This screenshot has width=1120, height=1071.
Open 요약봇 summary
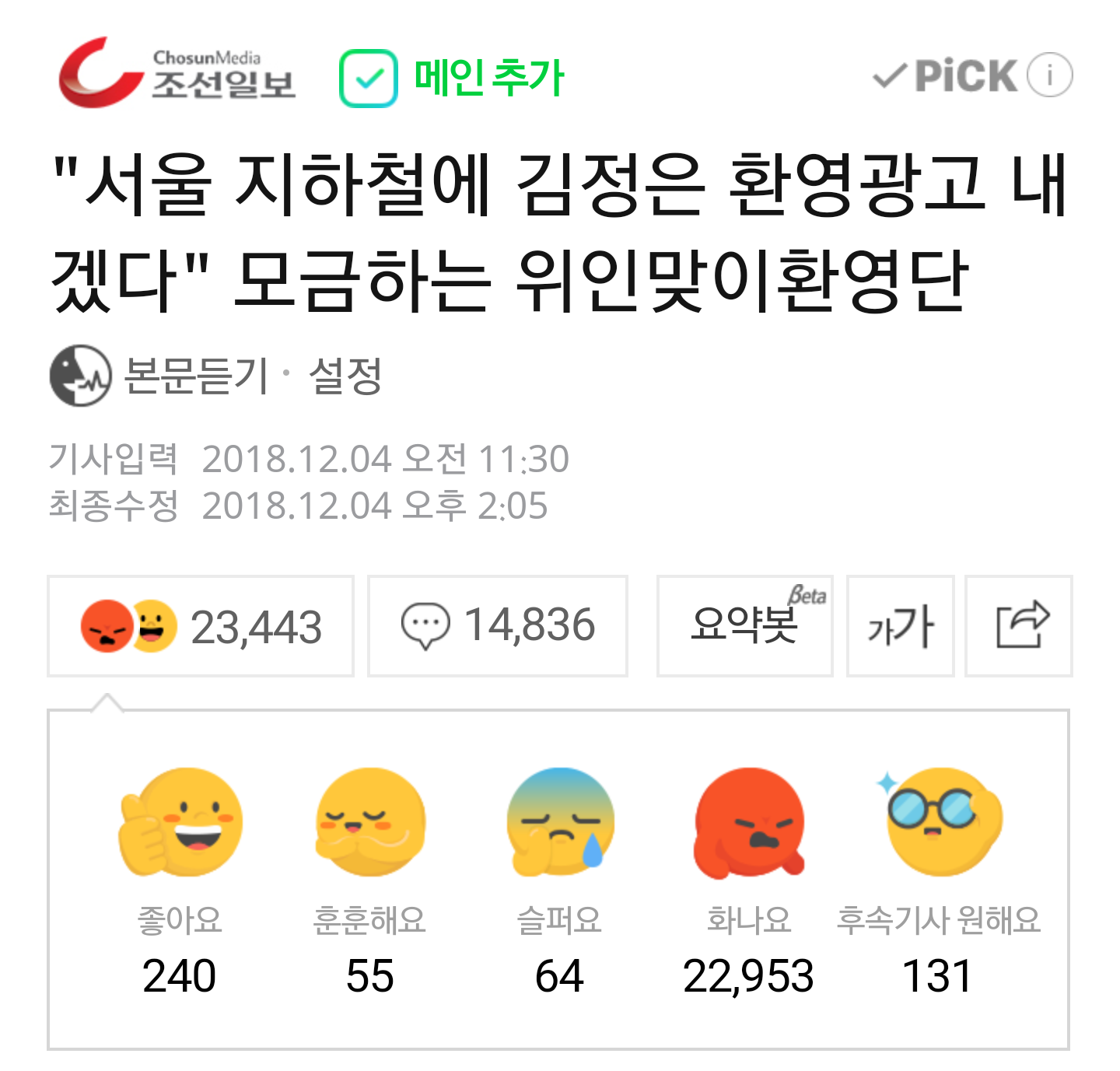pyautogui.click(x=744, y=626)
